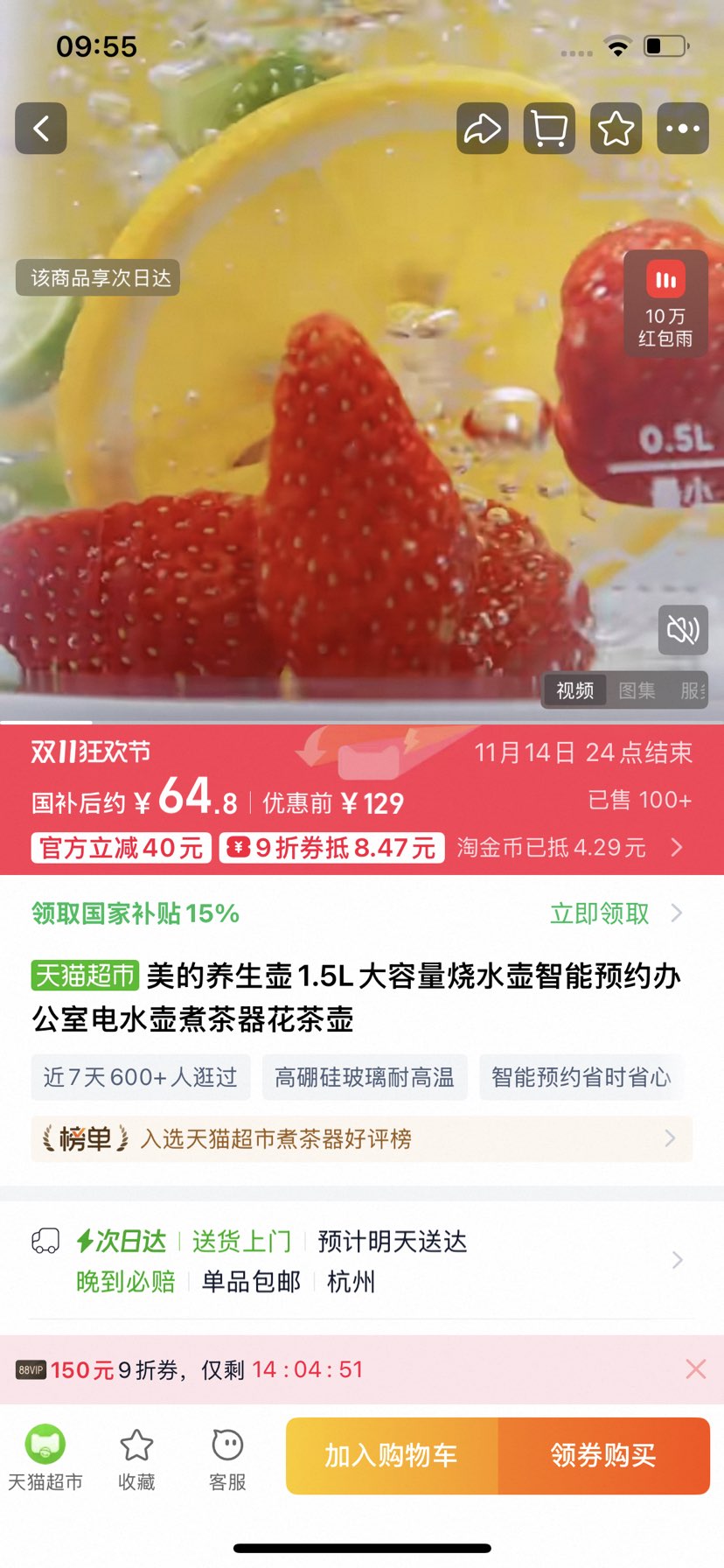The height and width of the screenshot is (1568, 724).
Task: Dismiss the 150元 coupon banner
Action: coord(695,1368)
